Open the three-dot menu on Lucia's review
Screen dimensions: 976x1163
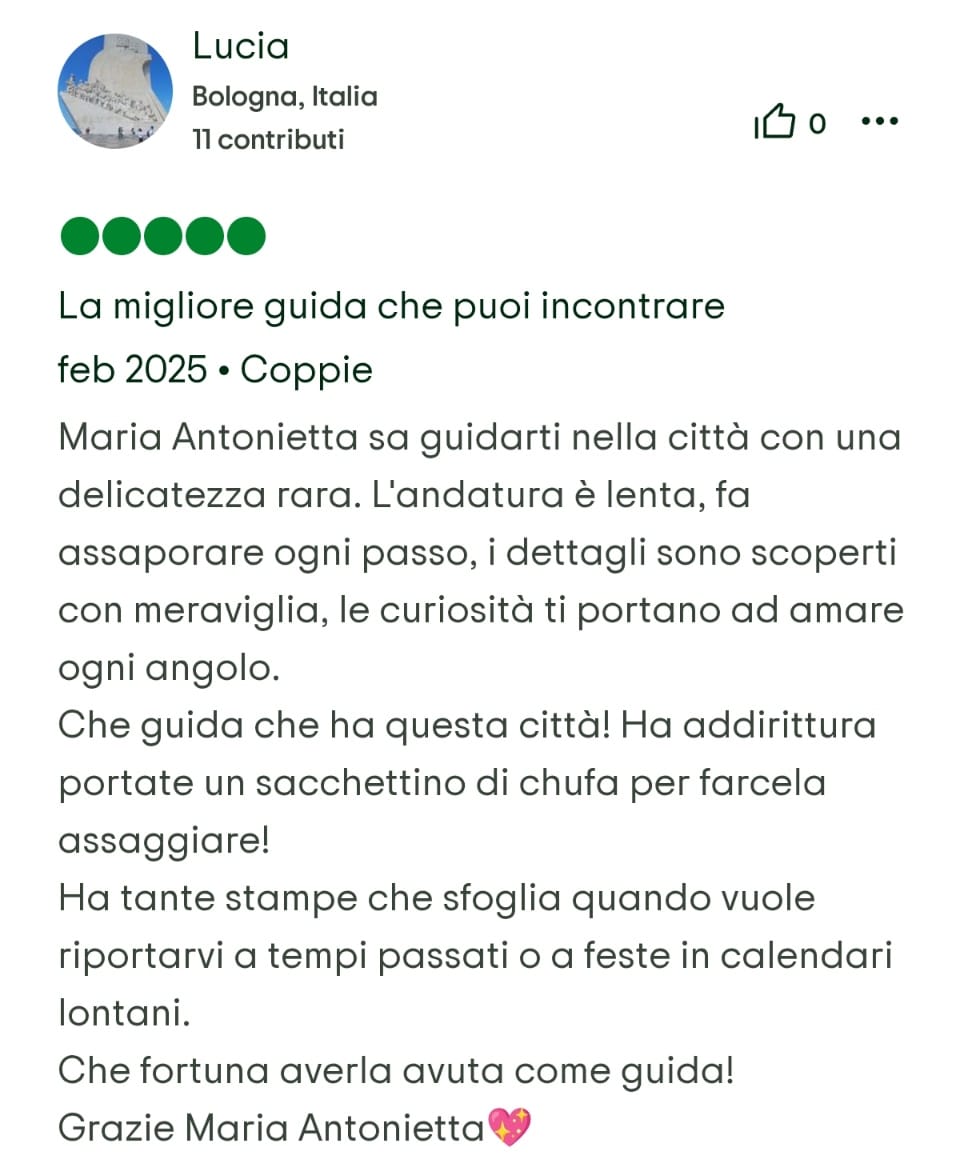[x=880, y=122]
